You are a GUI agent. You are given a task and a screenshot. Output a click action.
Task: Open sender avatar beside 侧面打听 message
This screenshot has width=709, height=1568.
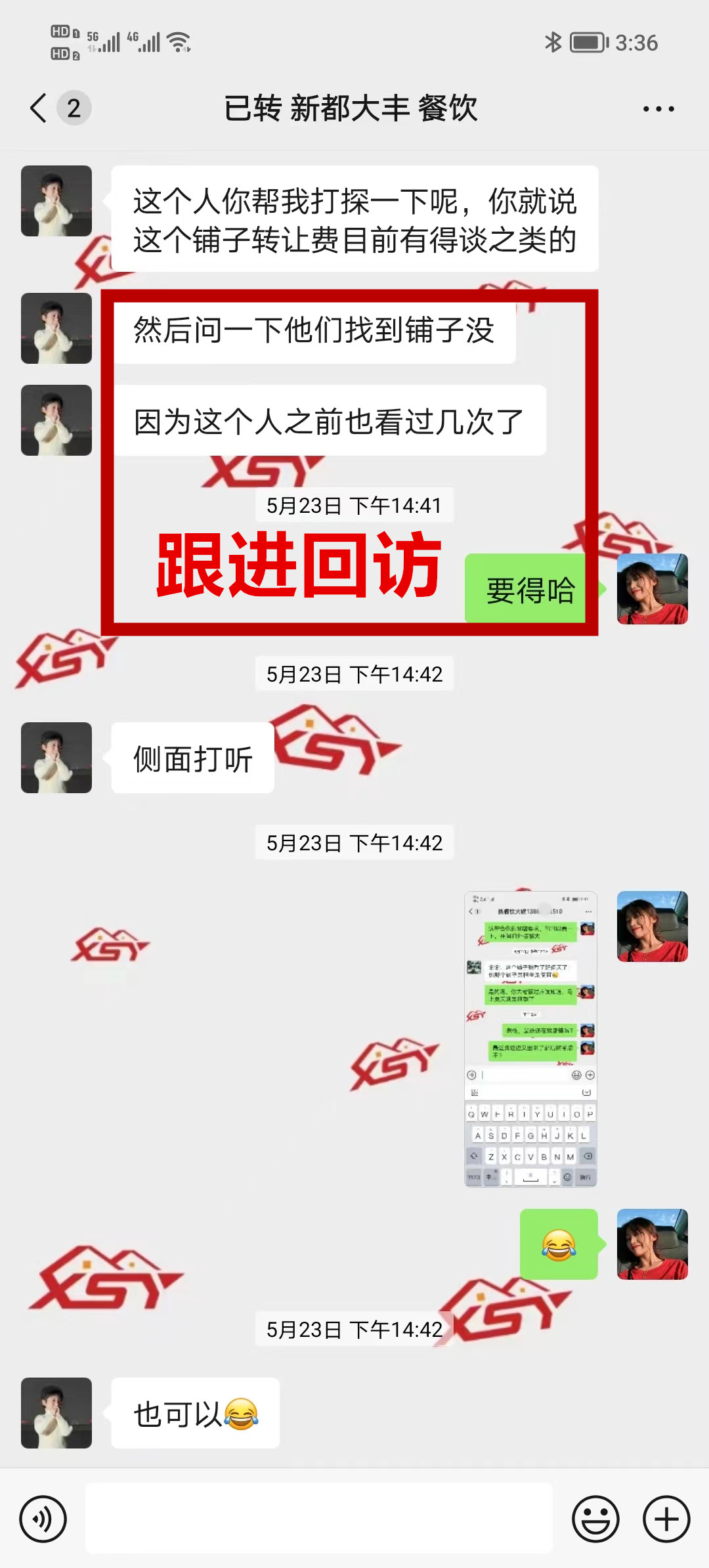pyautogui.click(x=56, y=758)
